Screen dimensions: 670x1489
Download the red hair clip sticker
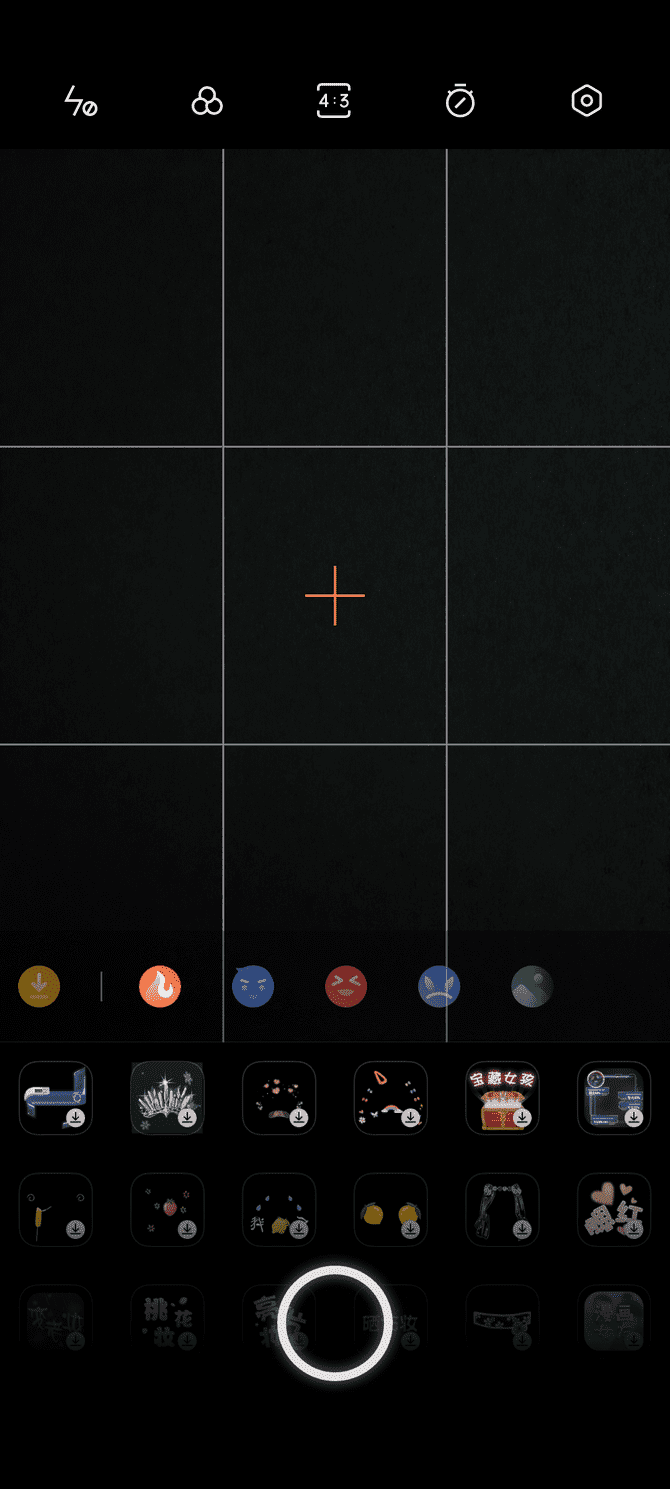pyautogui.click(x=391, y=1098)
